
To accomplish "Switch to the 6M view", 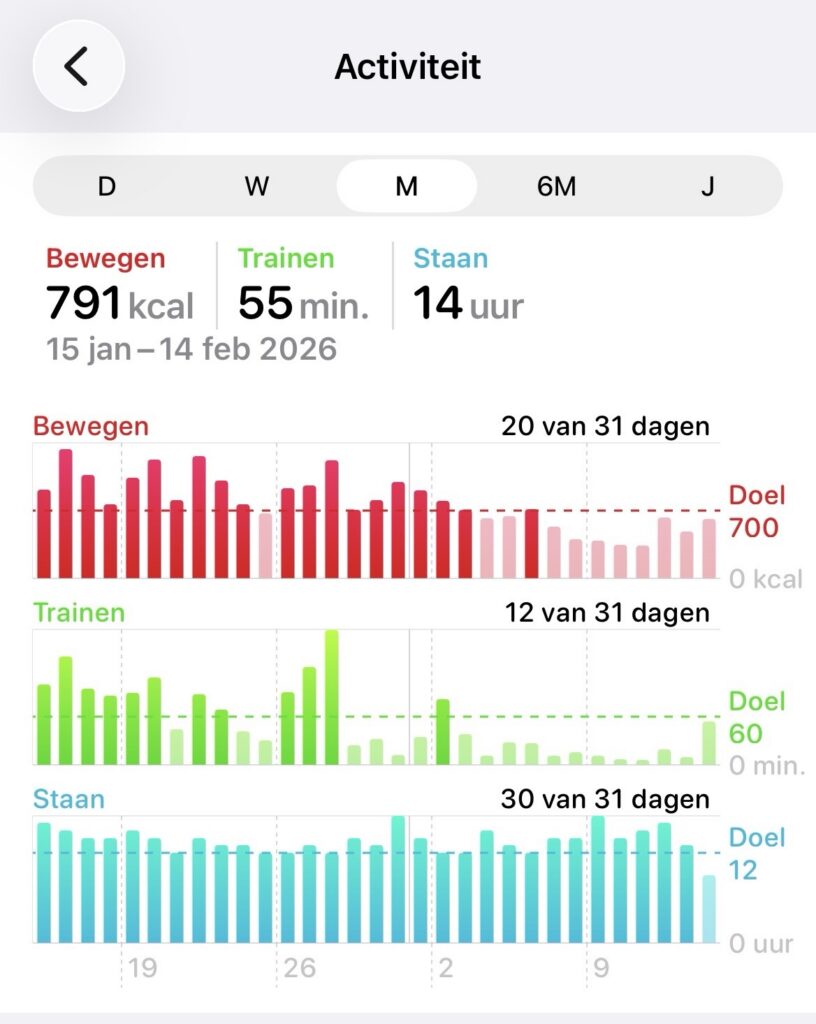I will coord(557,186).
